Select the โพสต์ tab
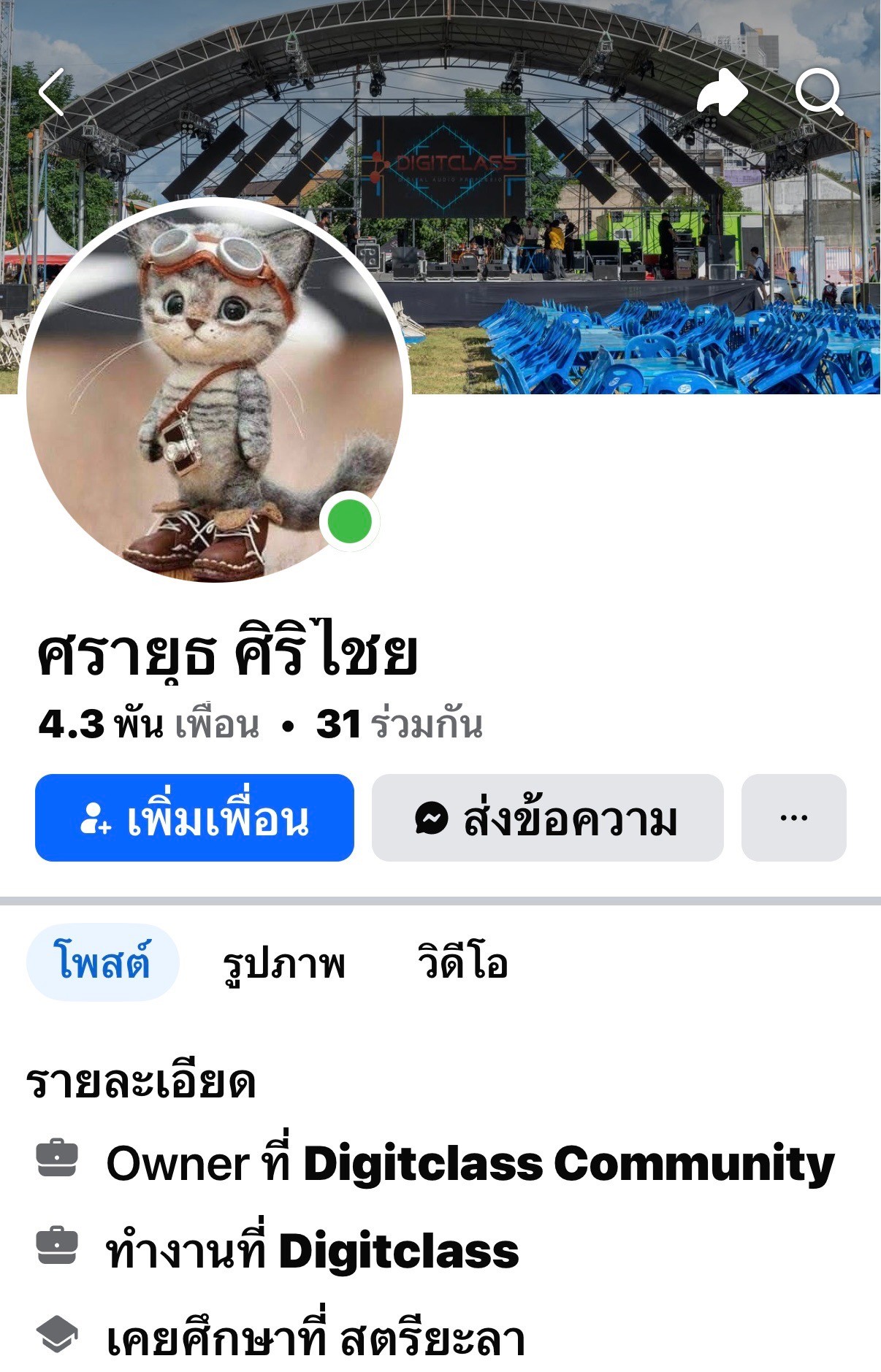 (103, 962)
